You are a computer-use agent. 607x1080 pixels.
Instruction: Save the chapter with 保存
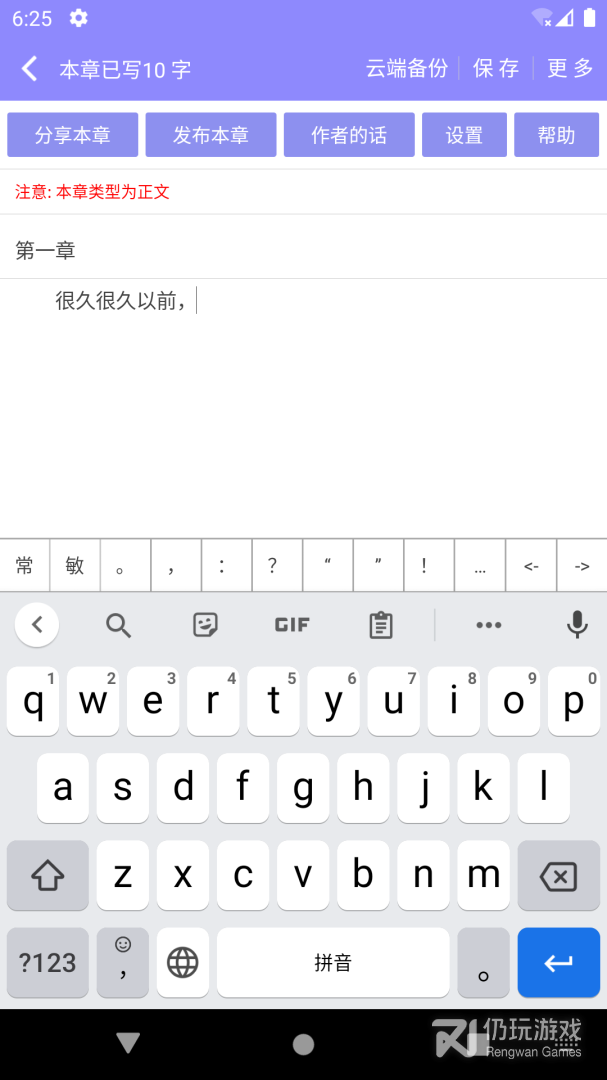(496, 68)
